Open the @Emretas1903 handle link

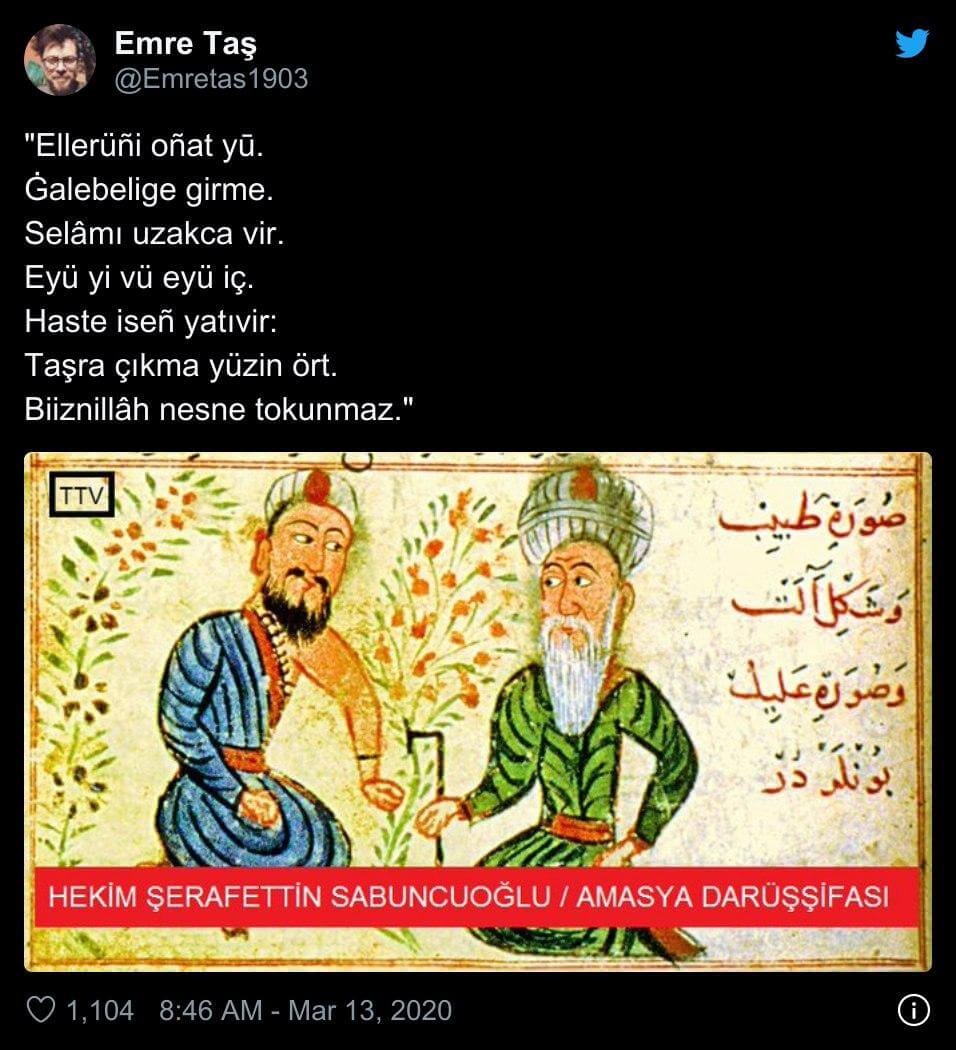(x=211, y=79)
